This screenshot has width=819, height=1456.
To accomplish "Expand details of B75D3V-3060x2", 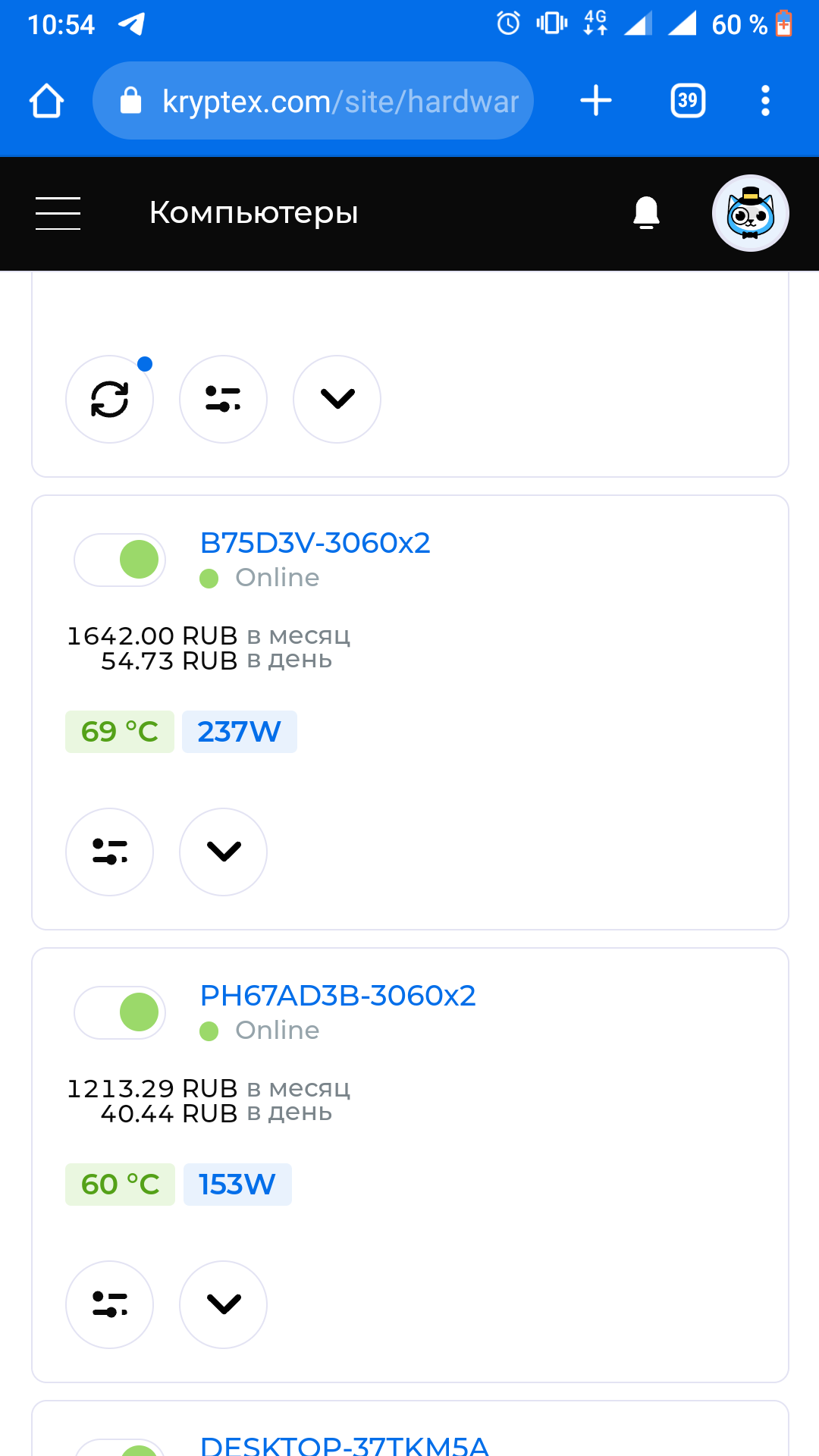I will pyautogui.click(x=223, y=852).
